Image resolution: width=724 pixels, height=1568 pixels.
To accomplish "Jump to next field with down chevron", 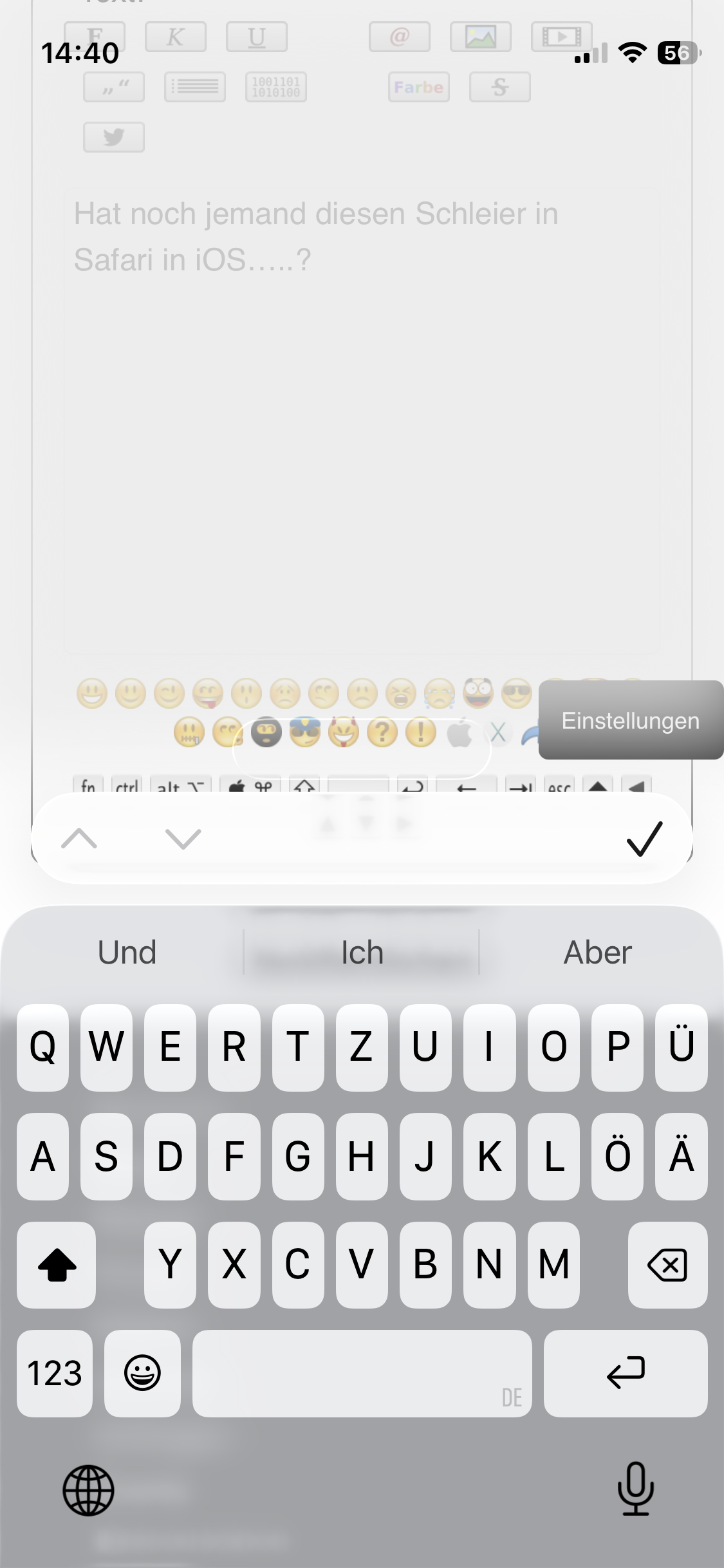I will click(x=183, y=839).
